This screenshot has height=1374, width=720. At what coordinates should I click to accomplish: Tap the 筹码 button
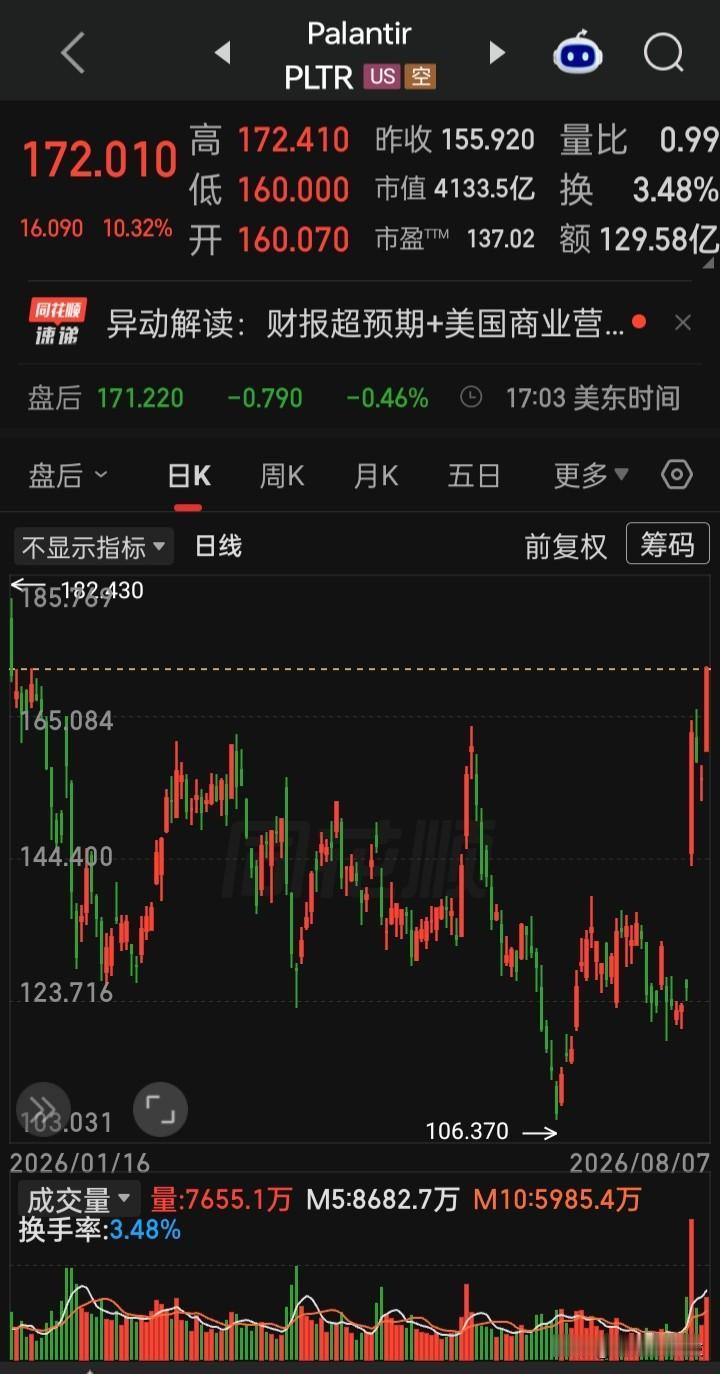click(667, 545)
